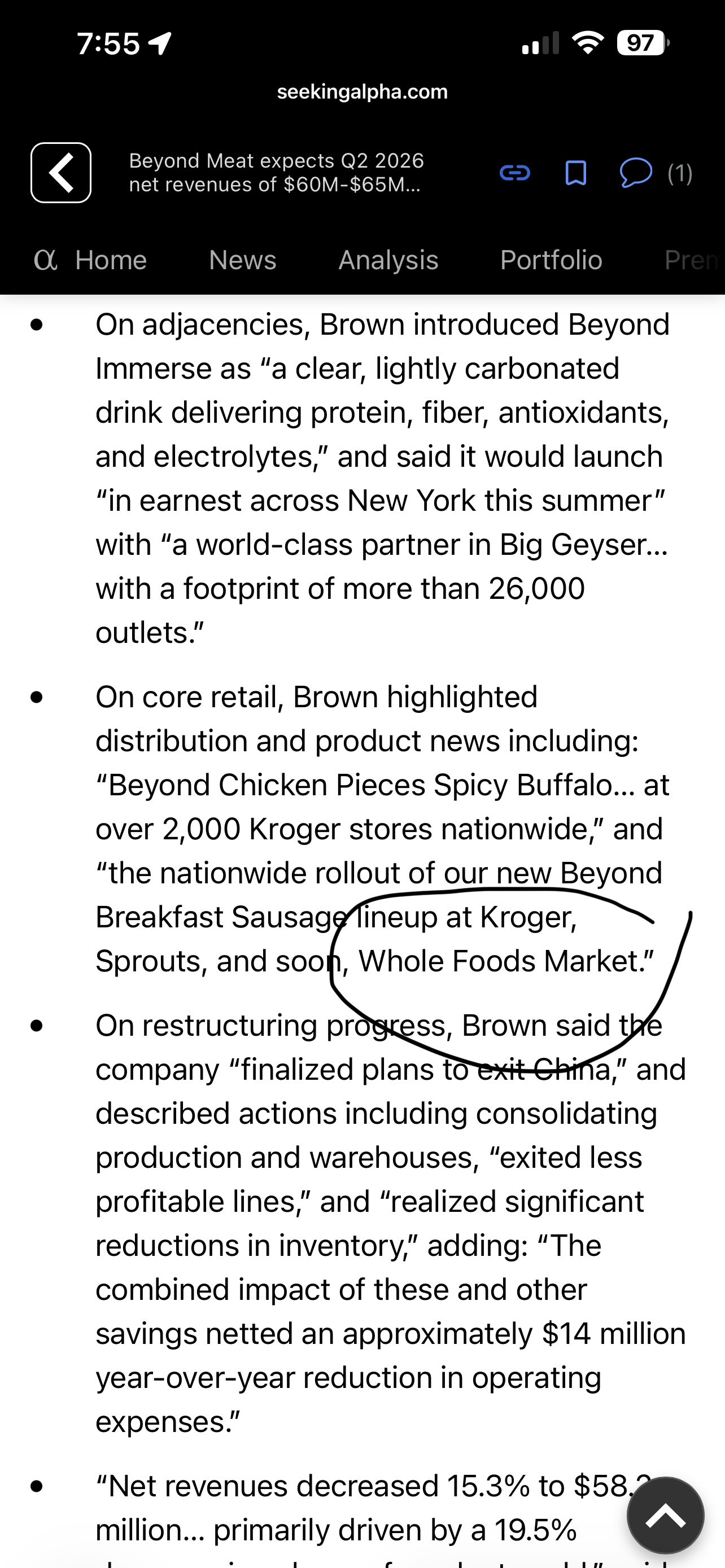Tap the scroll-to-top arrow button
The image size is (725, 1568).
point(665,1516)
